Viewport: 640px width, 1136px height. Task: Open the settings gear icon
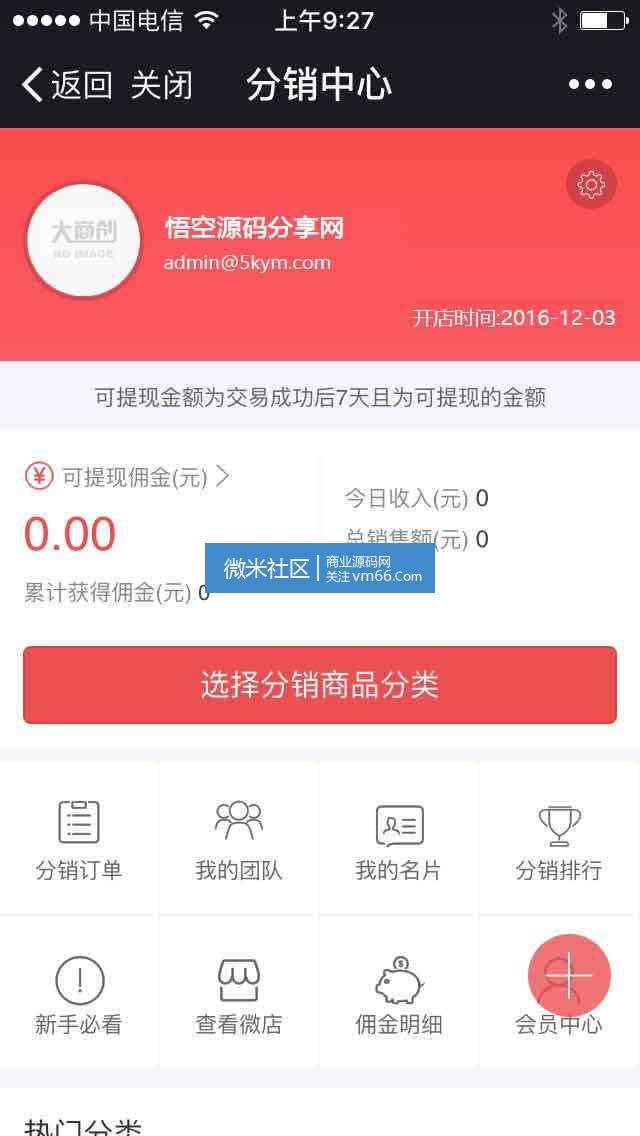(x=591, y=184)
